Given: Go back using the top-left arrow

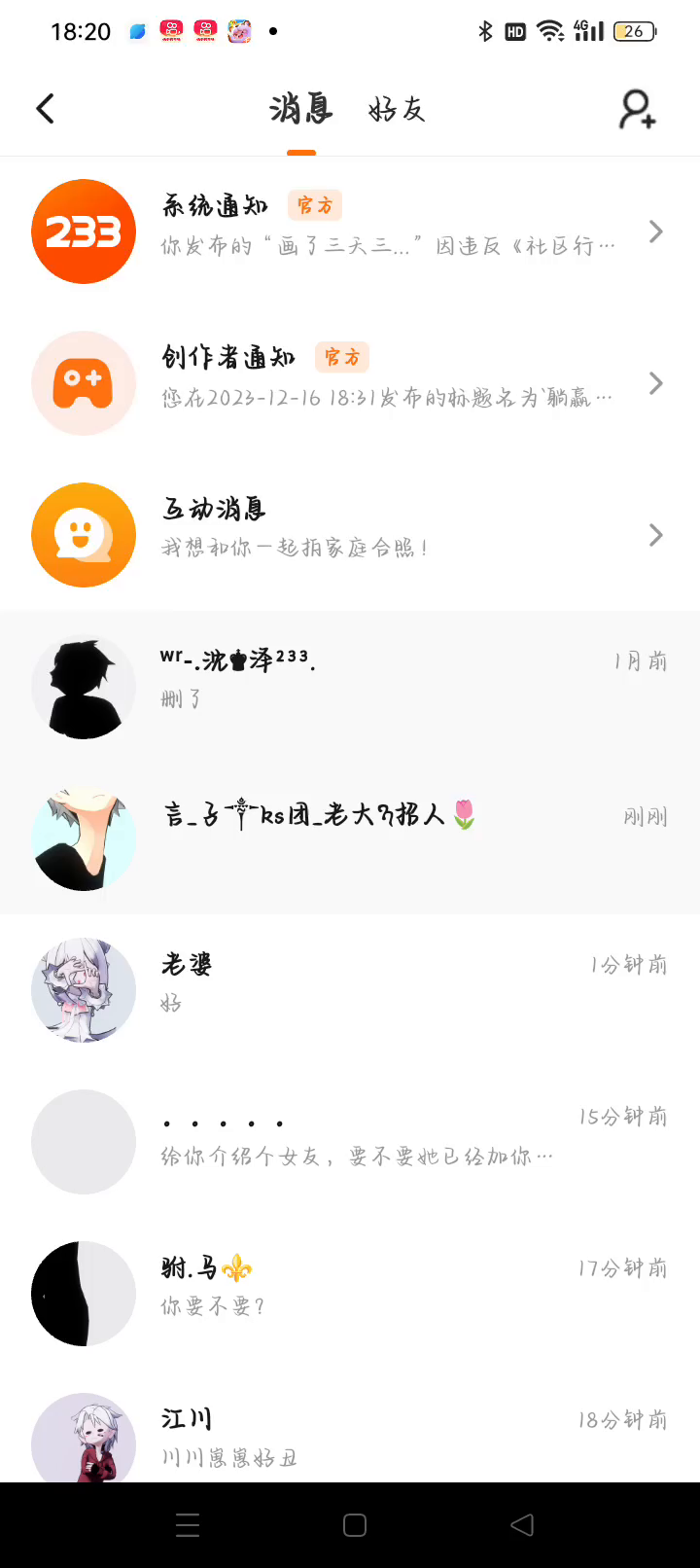Looking at the screenshot, I should click(46, 109).
